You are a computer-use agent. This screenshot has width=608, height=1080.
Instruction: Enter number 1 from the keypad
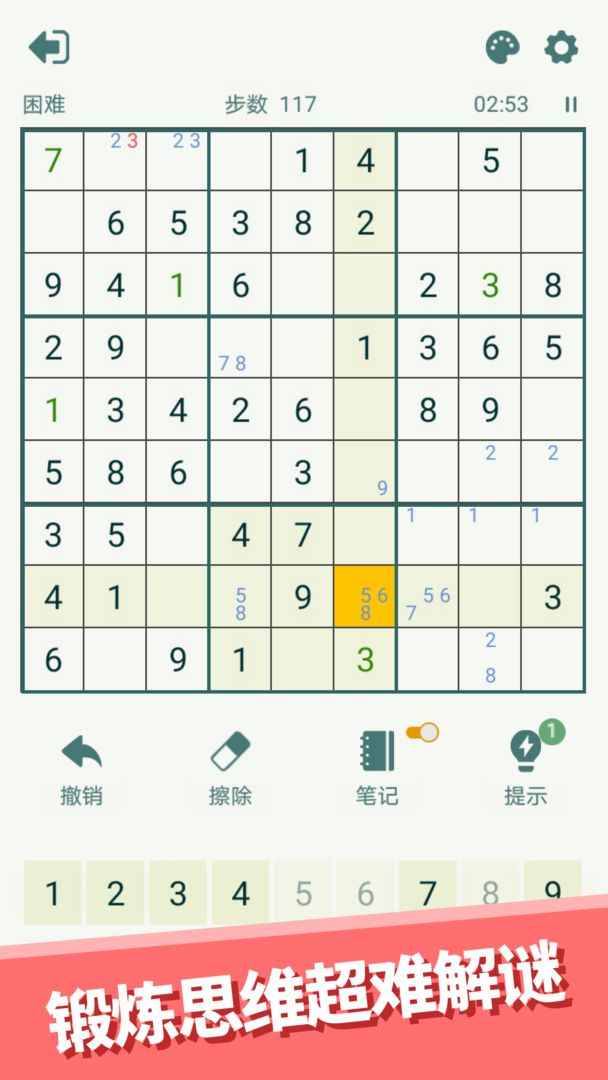pos(53,892)
